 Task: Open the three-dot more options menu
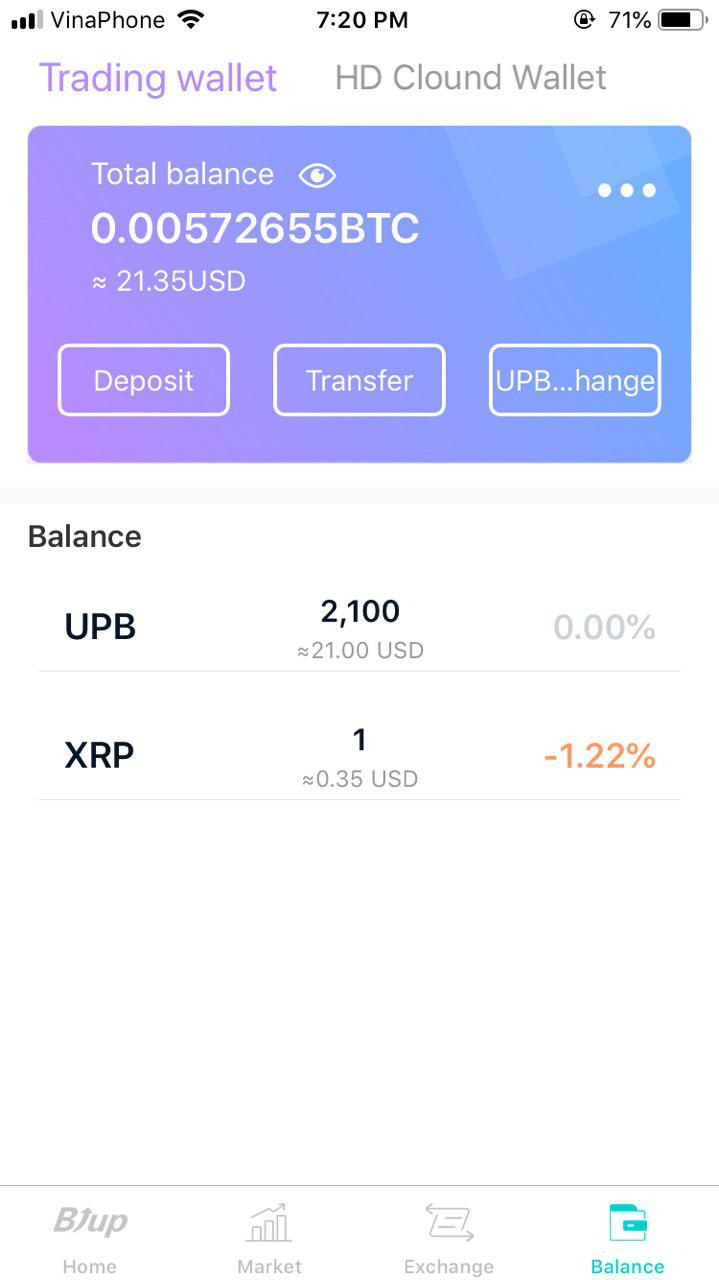coord(626,190)
